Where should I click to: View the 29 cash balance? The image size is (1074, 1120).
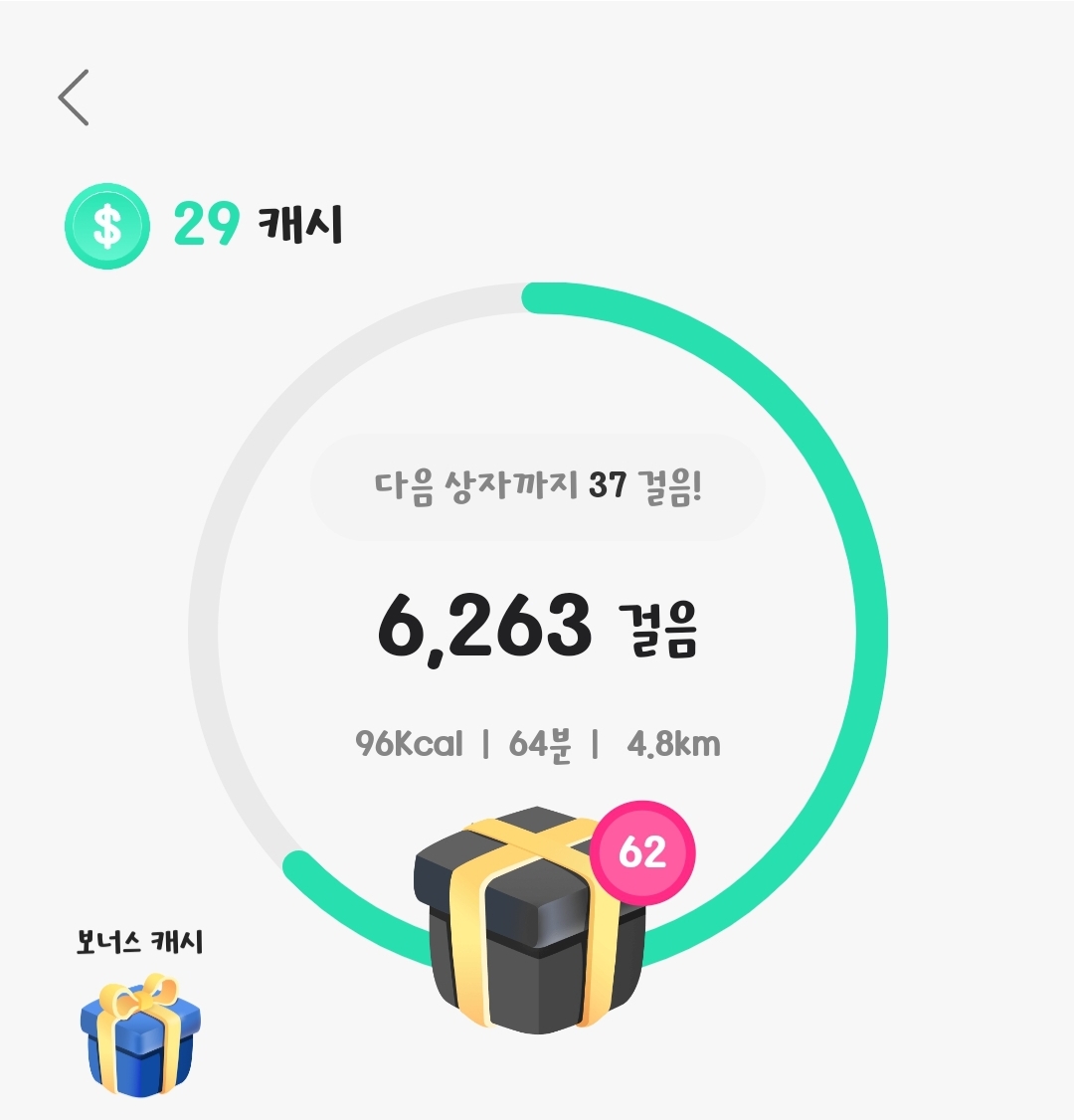click(206, 225)
